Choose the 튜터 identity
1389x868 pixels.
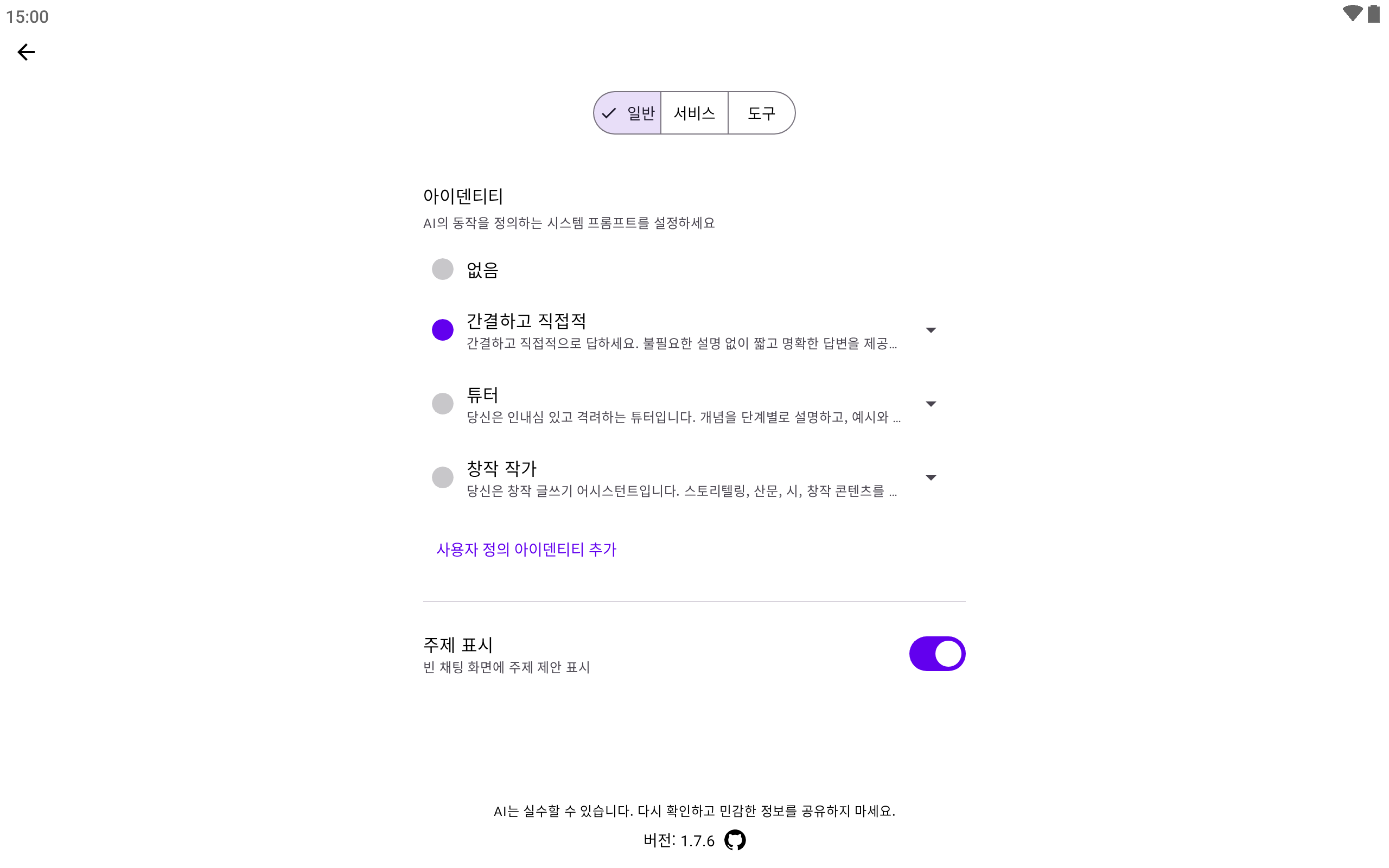443,404
